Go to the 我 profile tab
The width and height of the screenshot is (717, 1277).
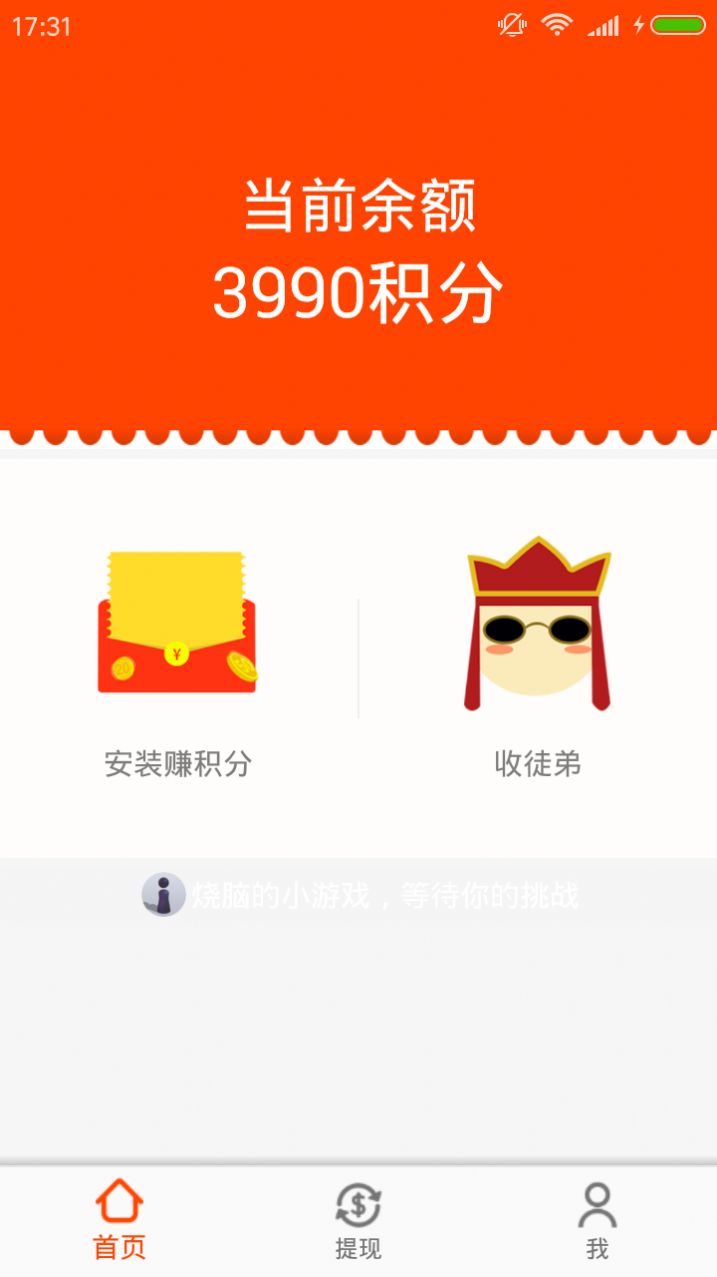[x=597, y=1220]
